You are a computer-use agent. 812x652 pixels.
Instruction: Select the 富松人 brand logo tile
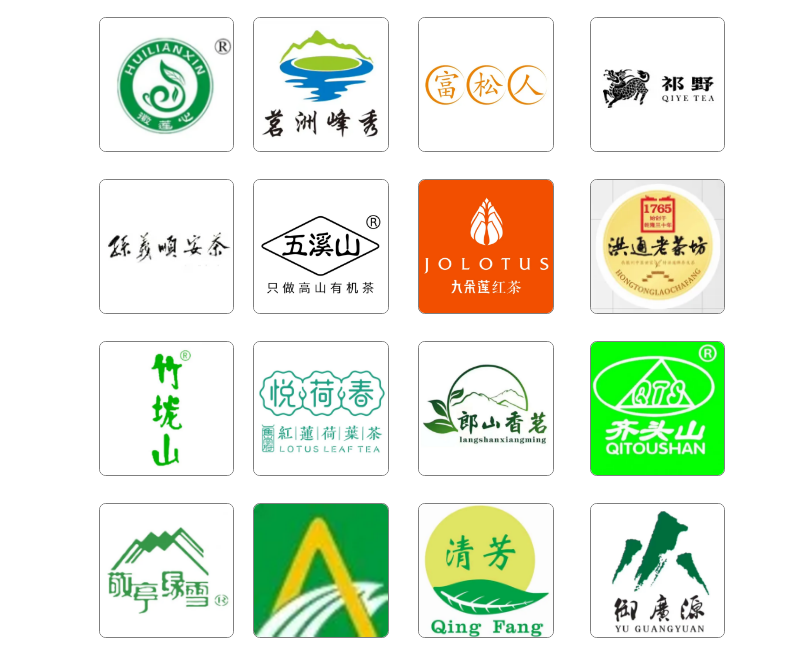point(485,85)
